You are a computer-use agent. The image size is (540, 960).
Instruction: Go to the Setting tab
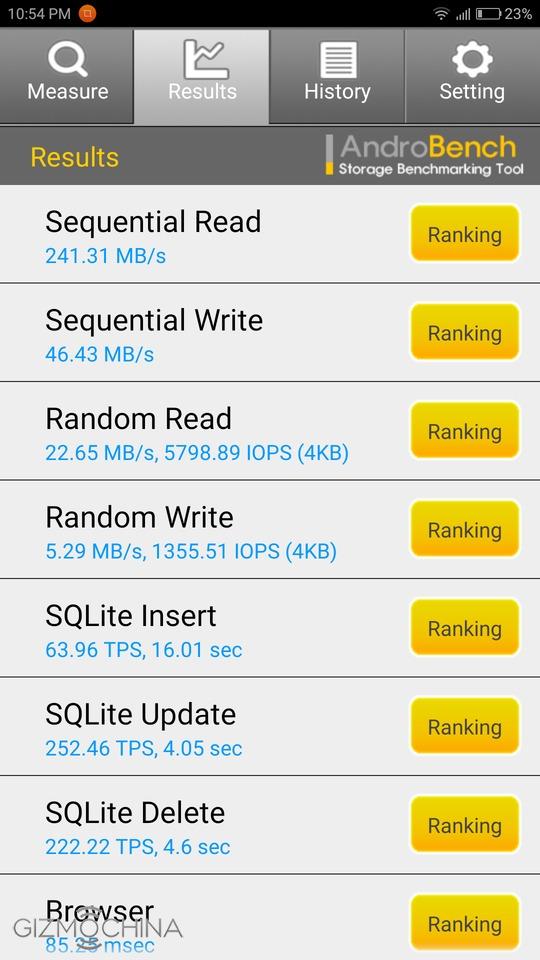coord(472,76)
